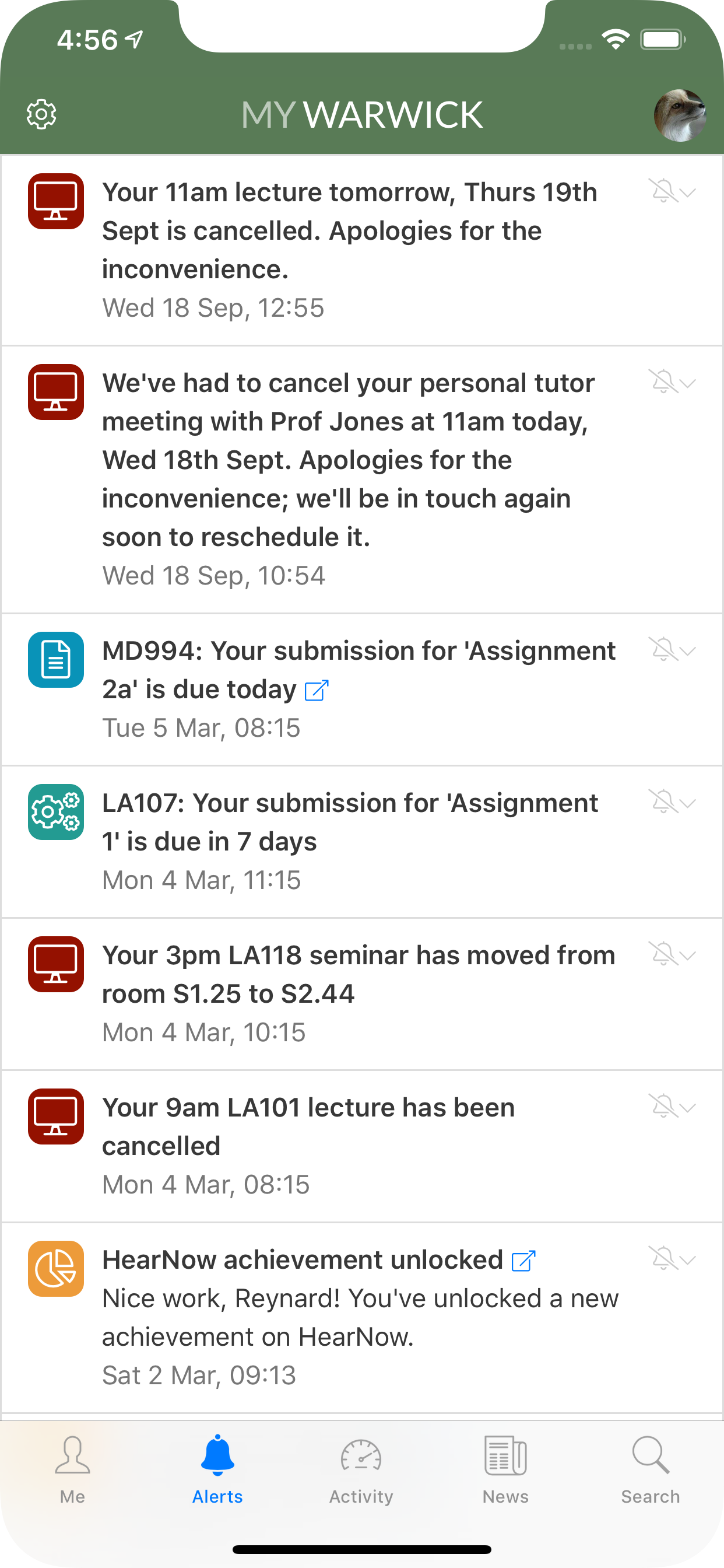Open the MD994 Assignment 2a alert
This screenshot has width=724, height=1568.
coord(359,670)
